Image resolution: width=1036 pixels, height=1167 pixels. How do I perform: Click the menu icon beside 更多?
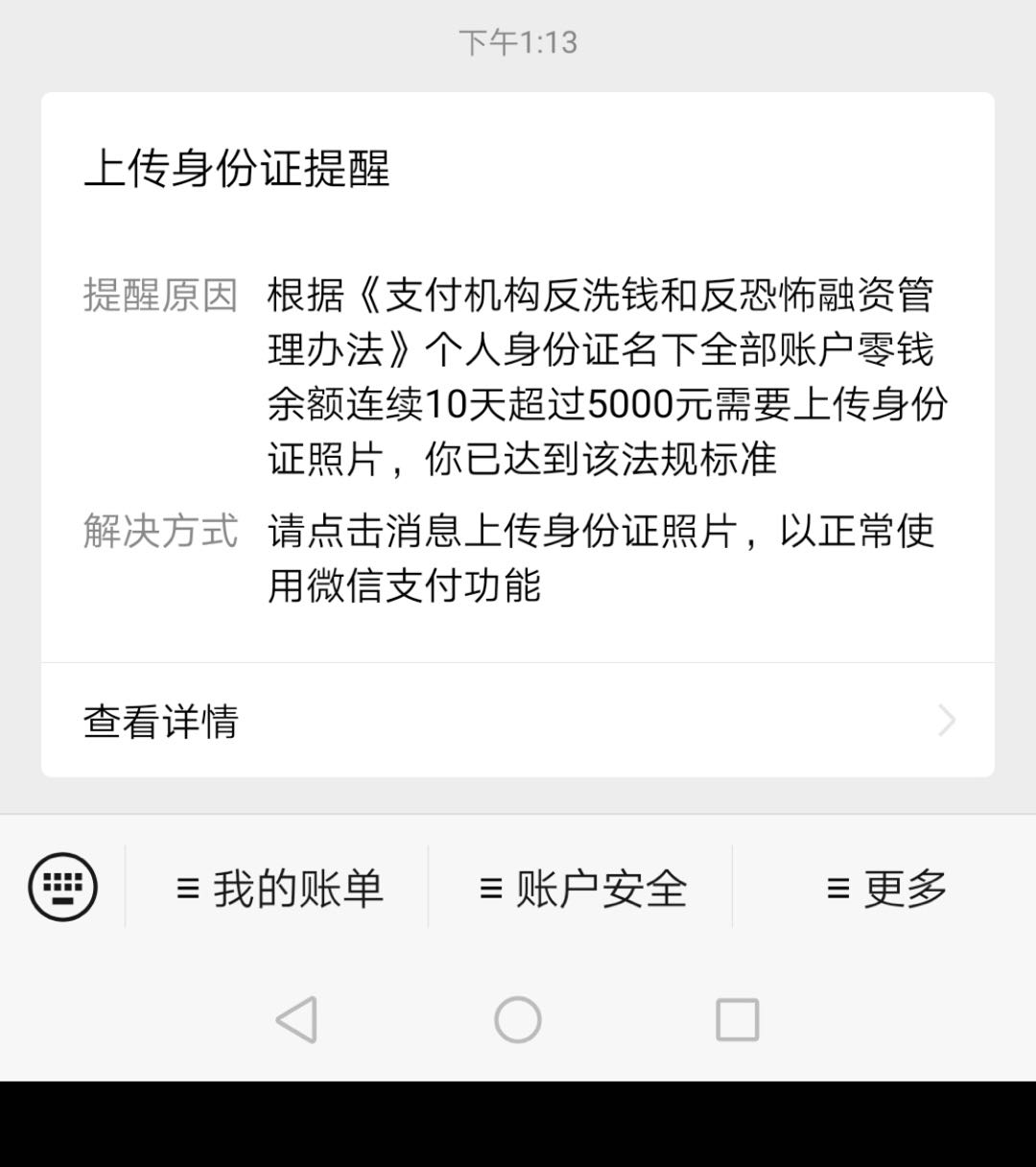pos(837,889)
